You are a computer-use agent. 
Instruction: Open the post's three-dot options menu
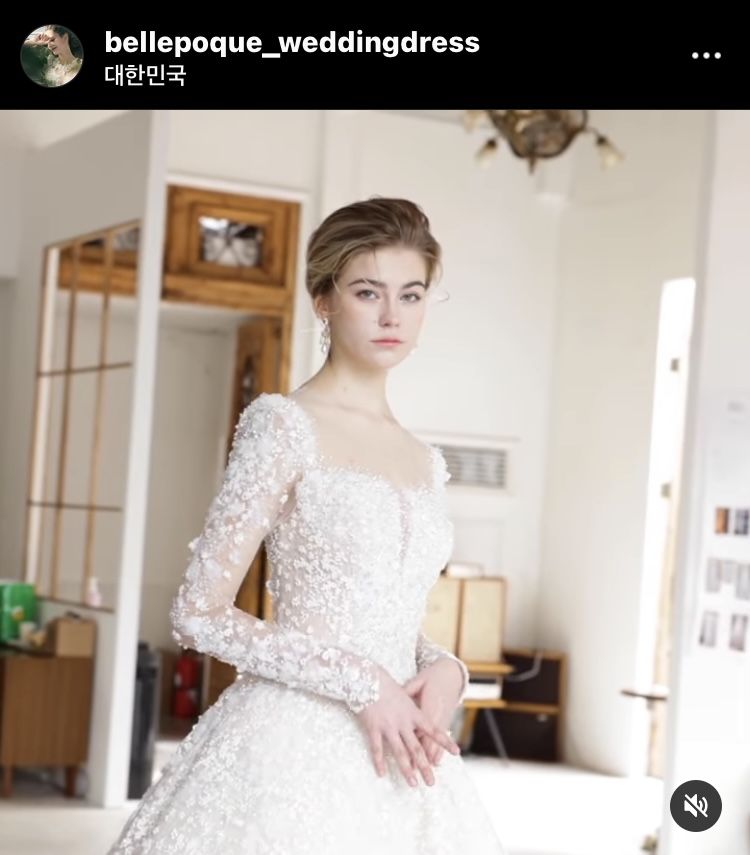click(706, 56)
